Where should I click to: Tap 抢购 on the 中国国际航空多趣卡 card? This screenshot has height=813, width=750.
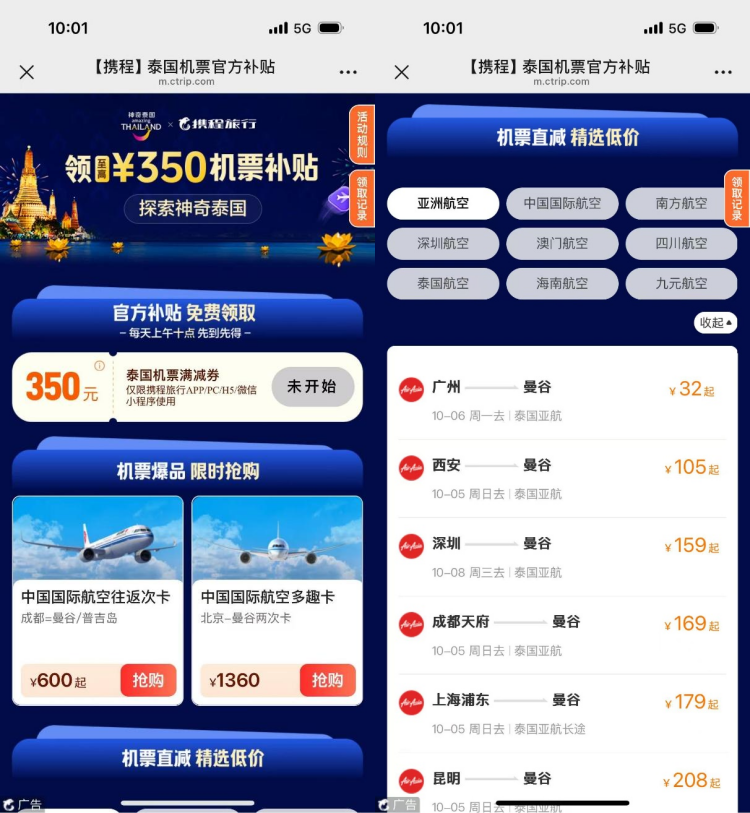pos(327,680)
